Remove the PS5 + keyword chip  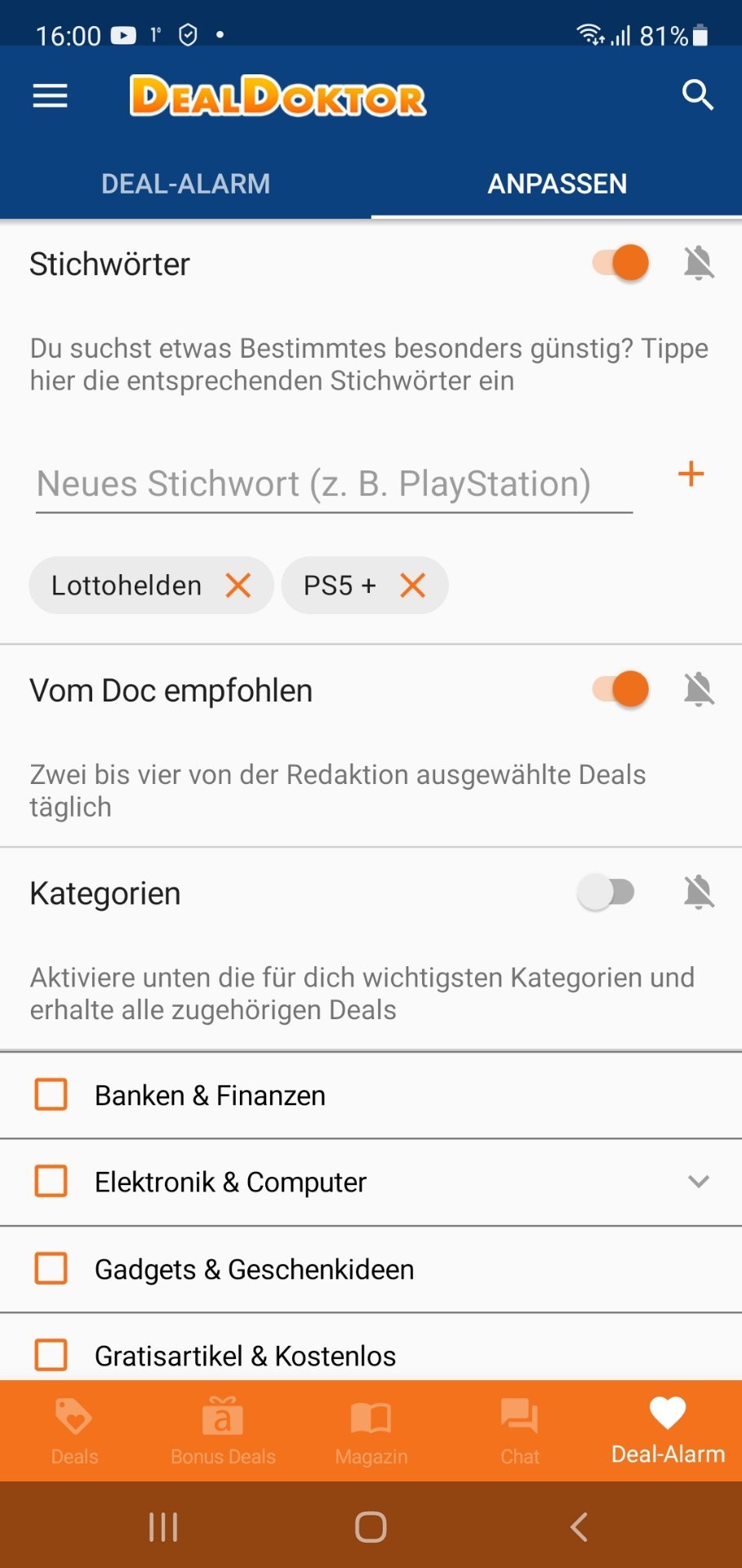tap(413, 585)
